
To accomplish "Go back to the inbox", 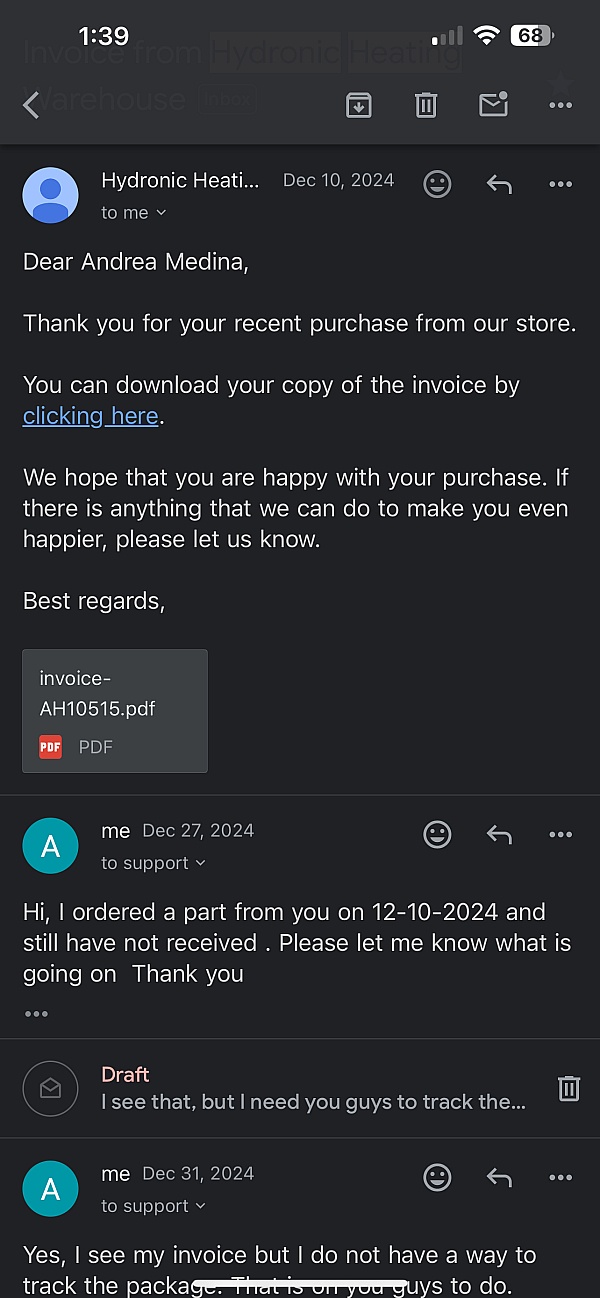I will [32, 104].
